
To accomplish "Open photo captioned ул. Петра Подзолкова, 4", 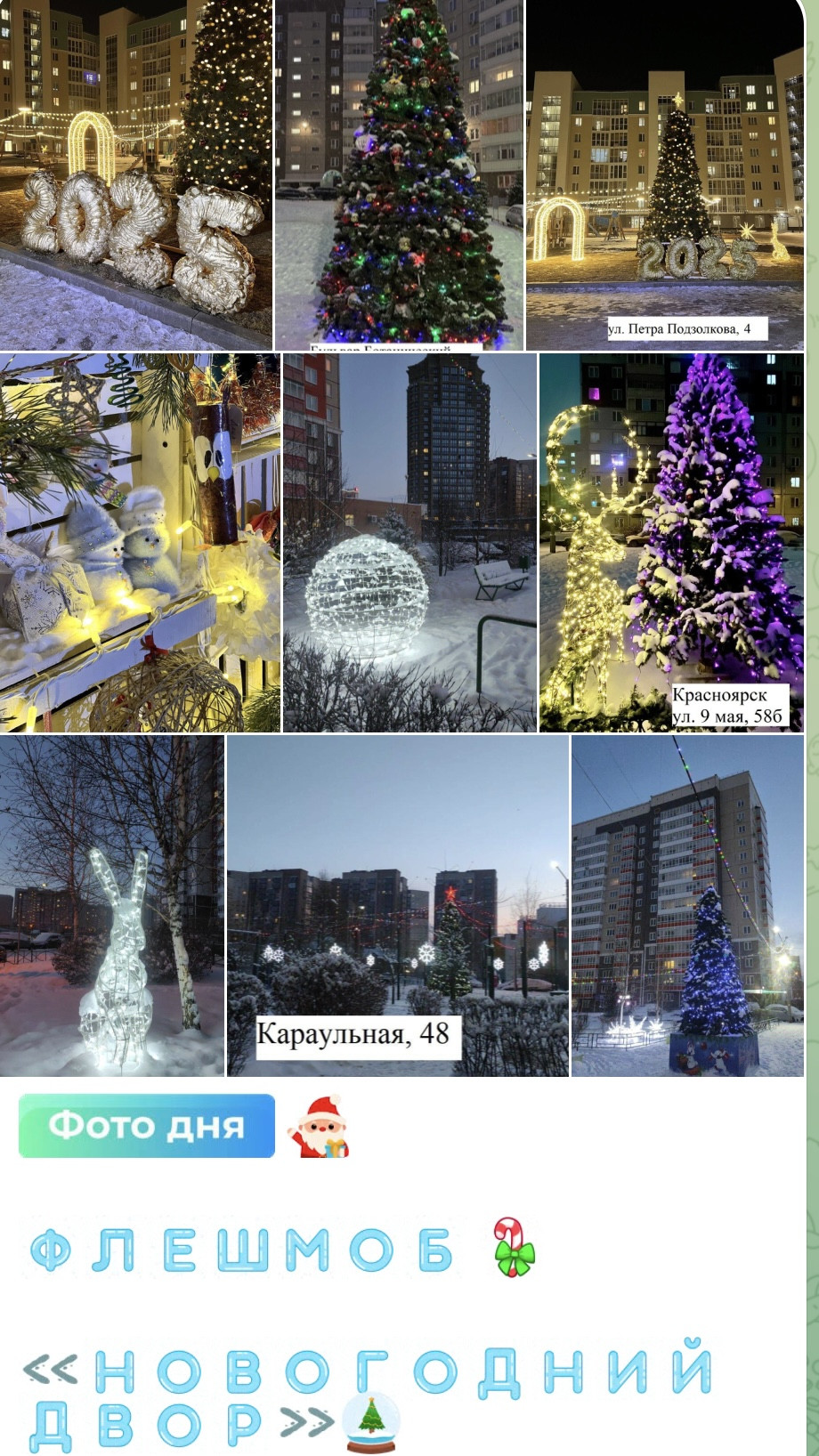I will 665,174.
